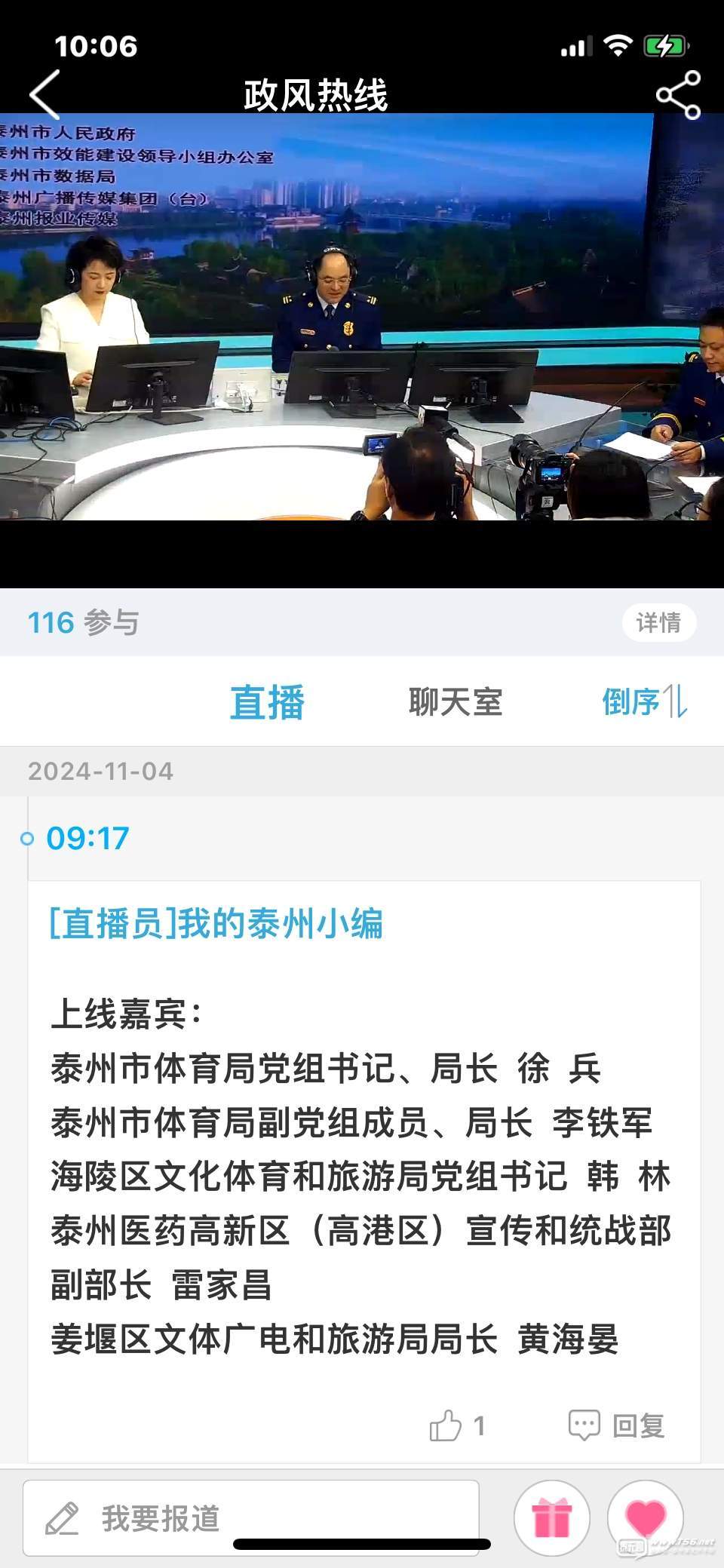
Task: Share this 政风热线 live stream
Action: pyautogui.click(x=678, y=95)
